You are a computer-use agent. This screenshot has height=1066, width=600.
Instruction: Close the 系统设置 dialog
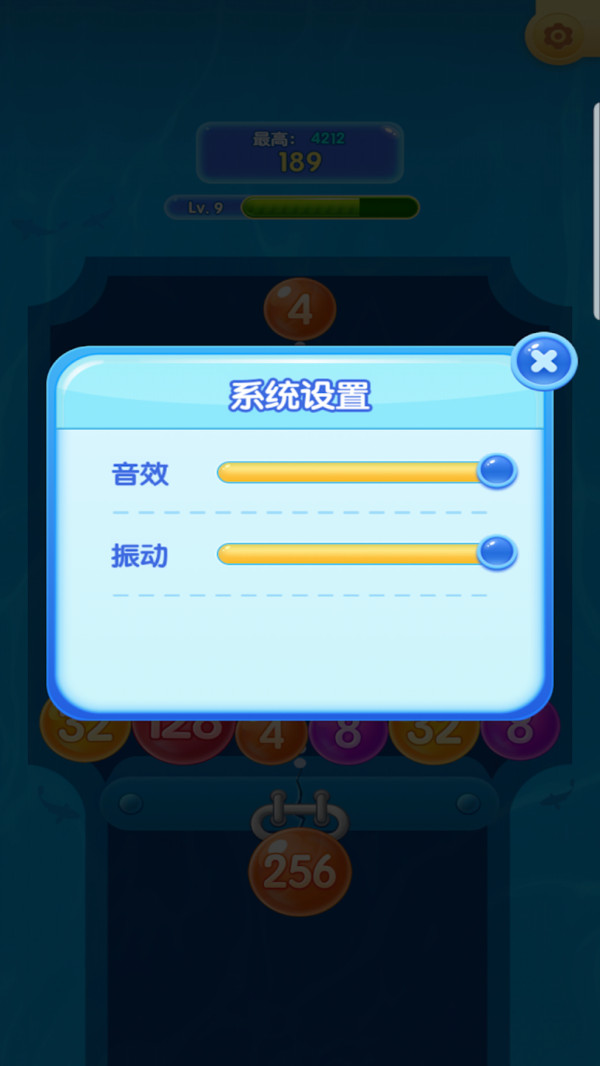coord(543,361)
